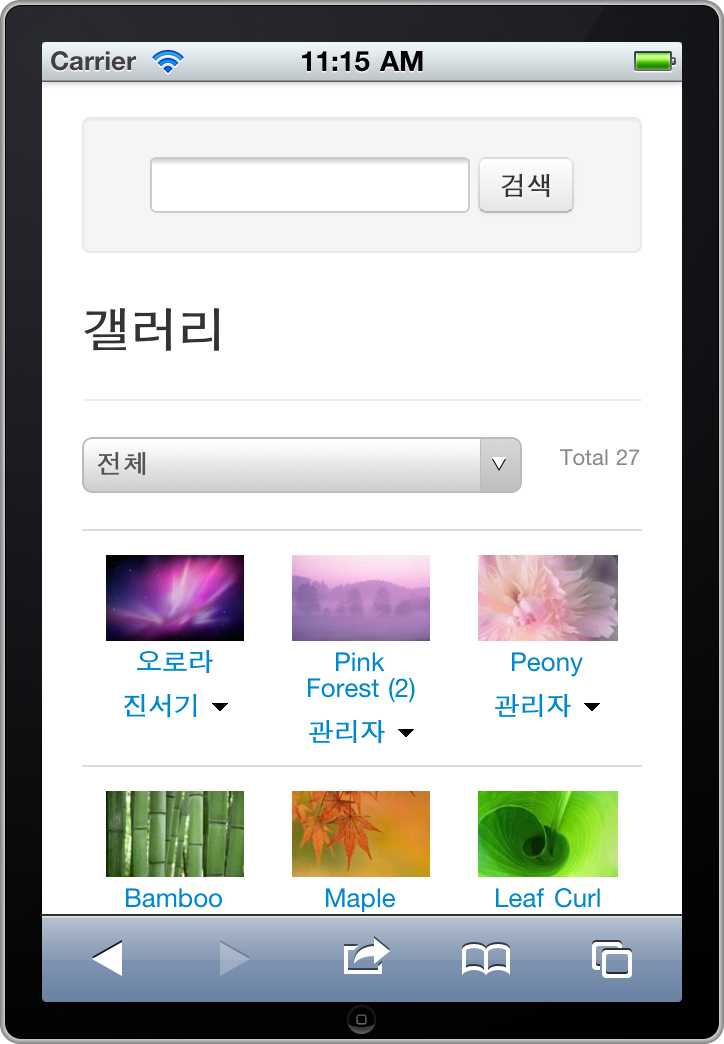Open the 전체 category dropdown

(301, 465)
